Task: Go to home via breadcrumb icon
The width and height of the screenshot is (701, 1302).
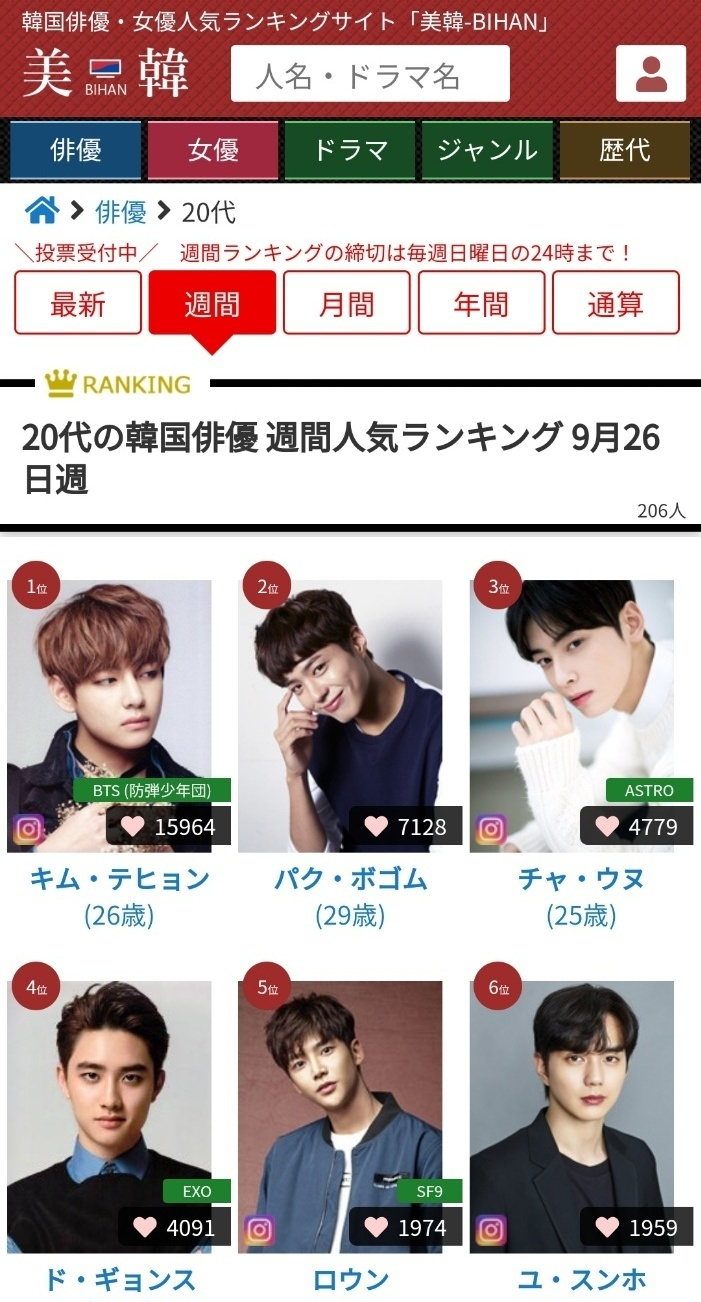Action: pyautogui.click(x=42, y=211)
